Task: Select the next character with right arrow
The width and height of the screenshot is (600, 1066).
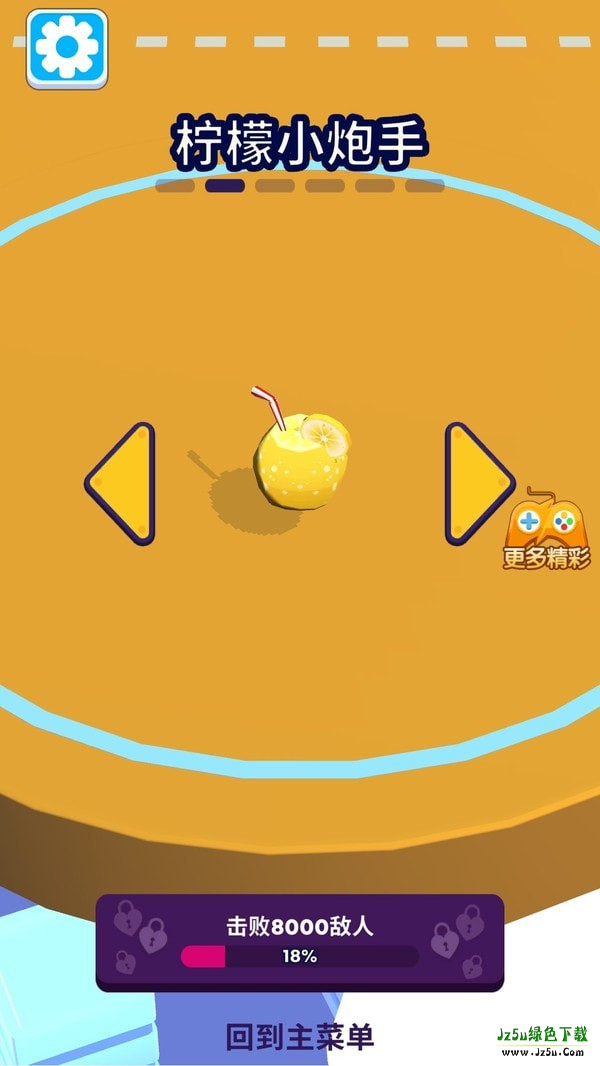Action: click(477, 483)
